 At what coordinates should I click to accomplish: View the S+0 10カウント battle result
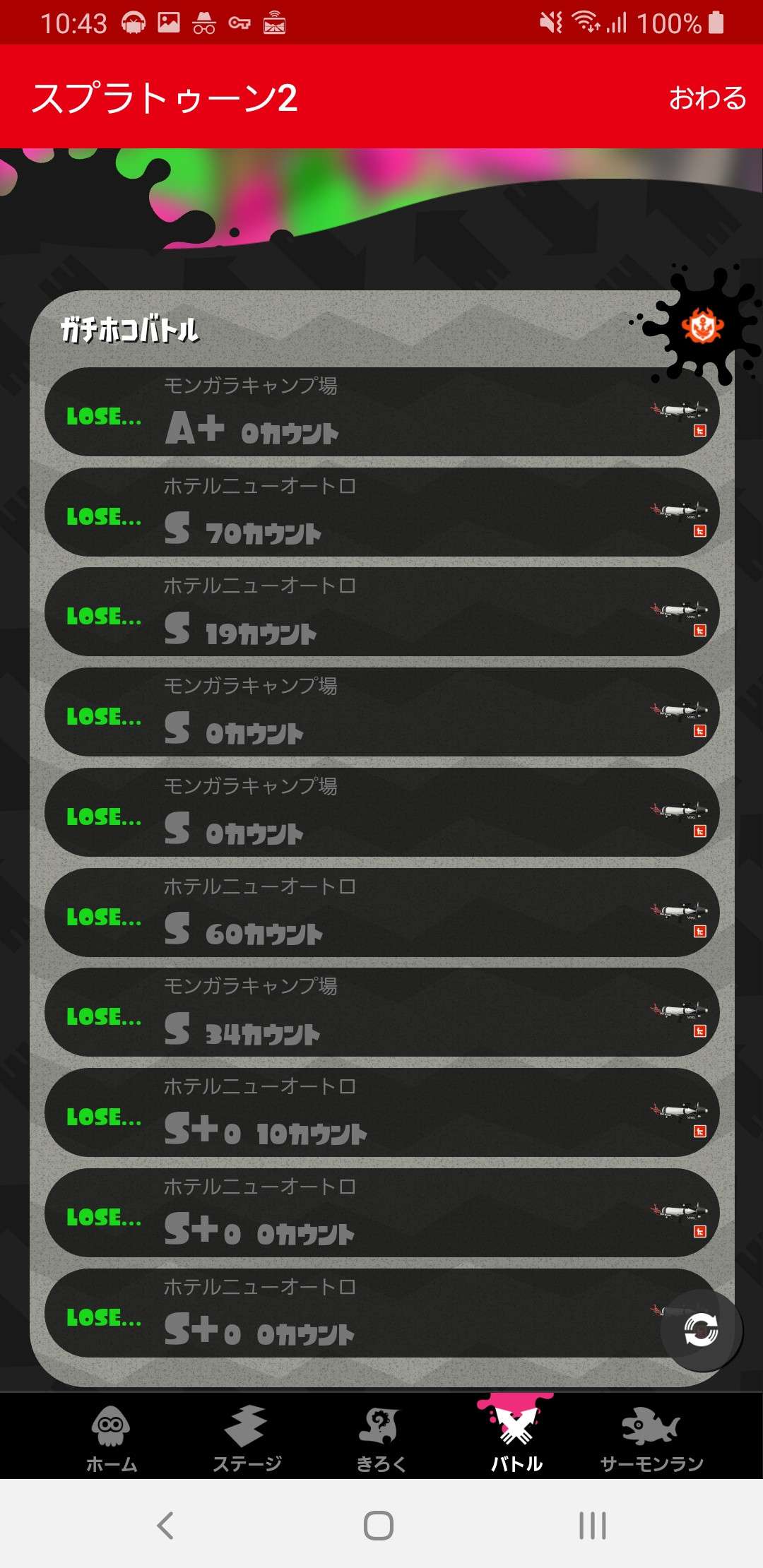click(381, 1112)
